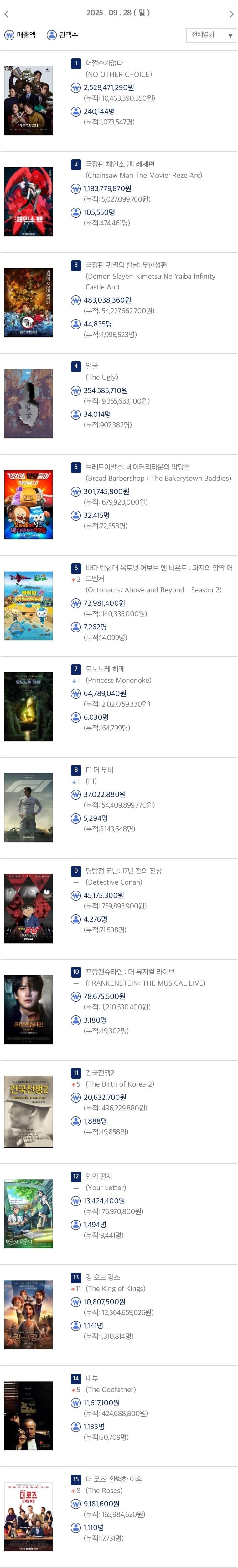View F1 더 무비 entry
The width and height of the screenshot is (238, 1568).
click(x=99, y=769)
